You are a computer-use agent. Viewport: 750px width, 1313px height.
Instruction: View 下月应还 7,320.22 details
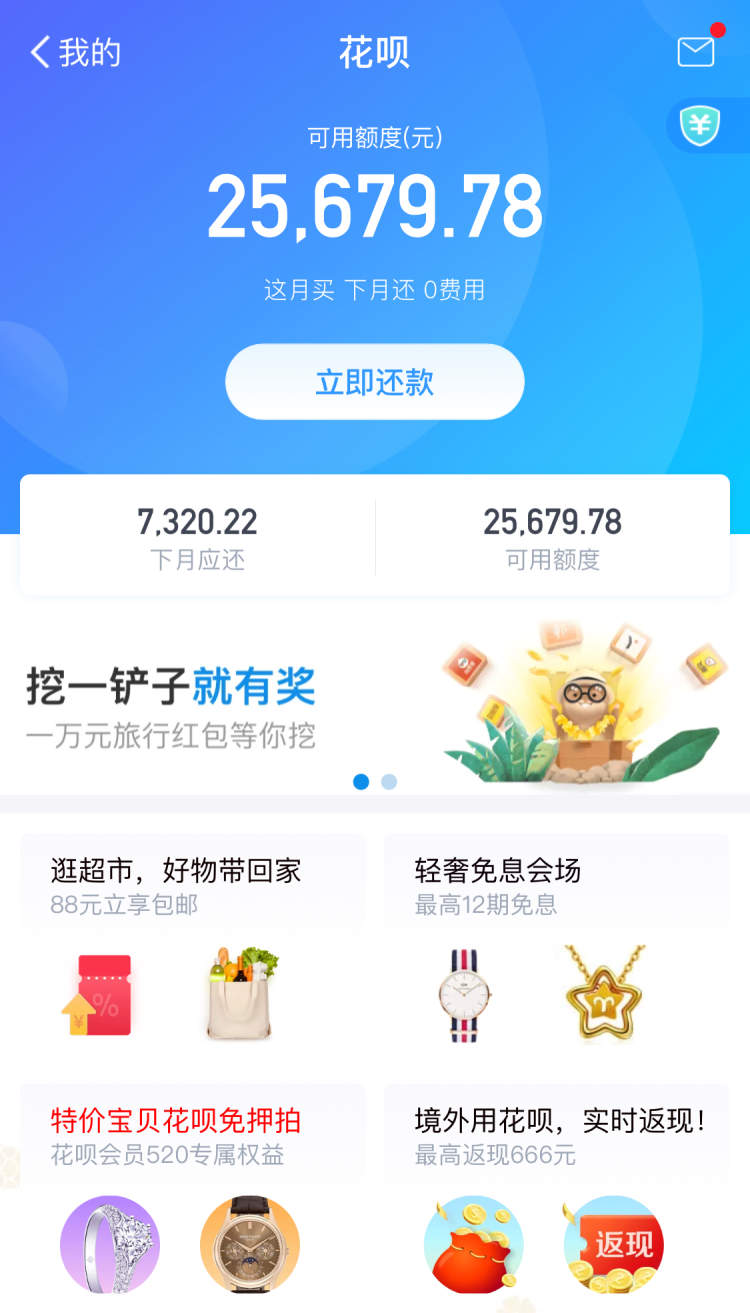[197, 537]
